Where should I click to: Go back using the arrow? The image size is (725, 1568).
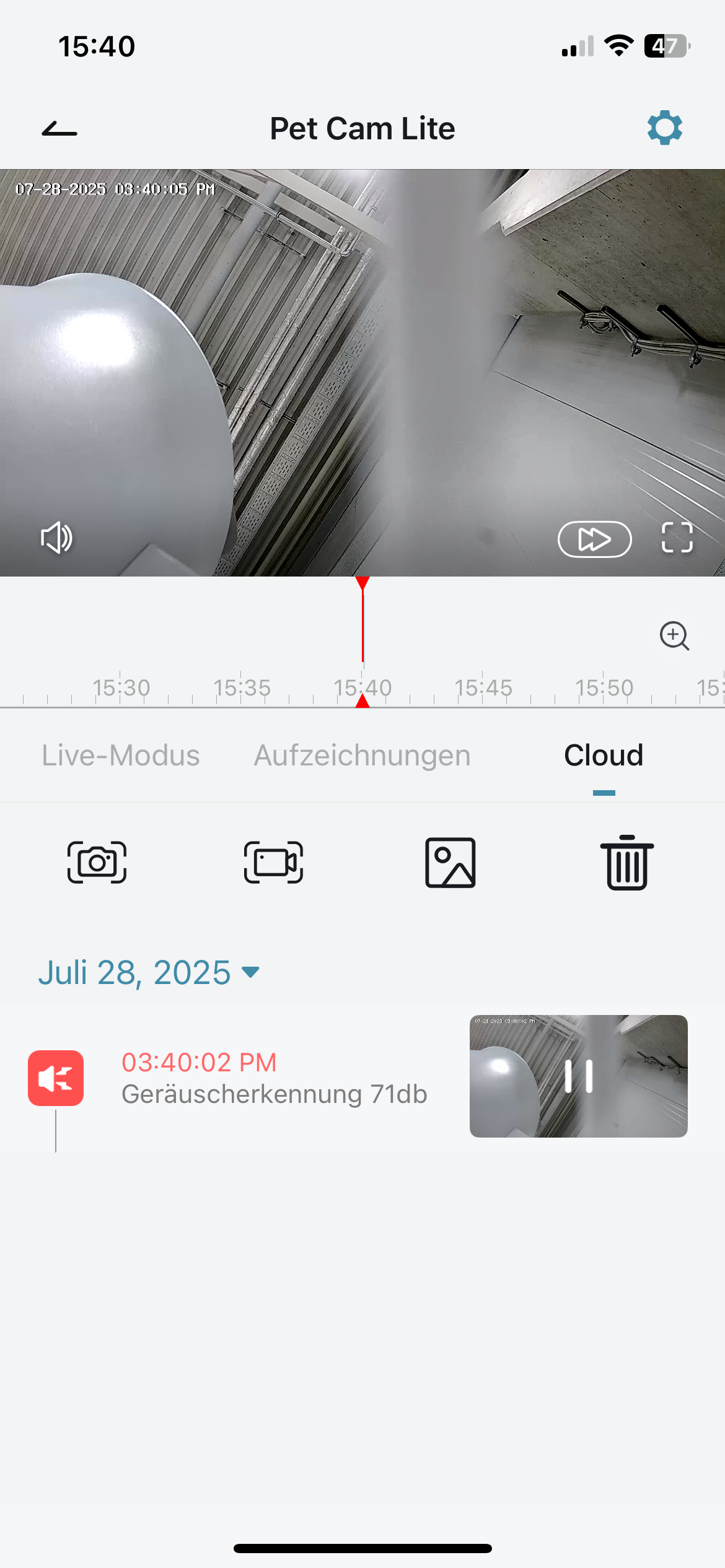click(59, 129)
